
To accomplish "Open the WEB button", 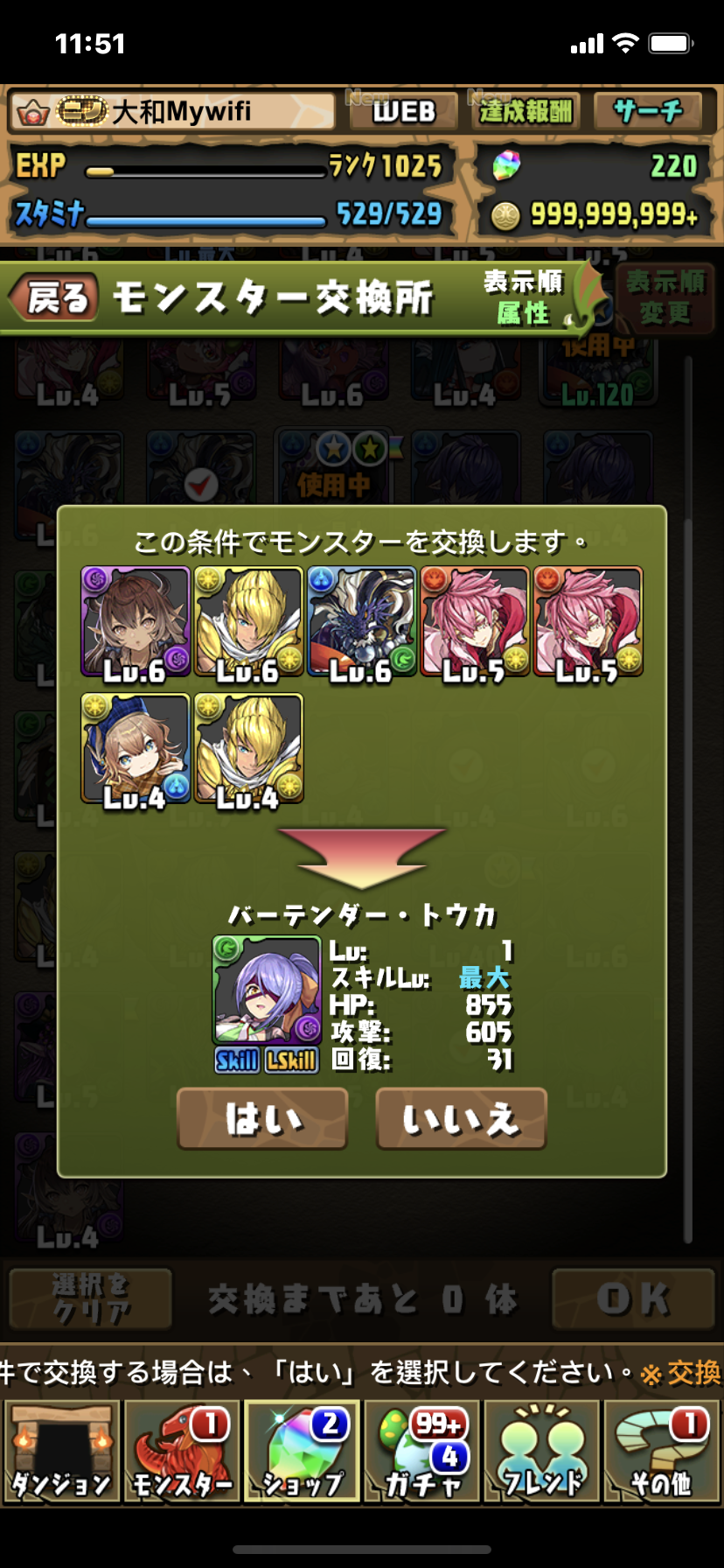I will [x=403, y=111].
